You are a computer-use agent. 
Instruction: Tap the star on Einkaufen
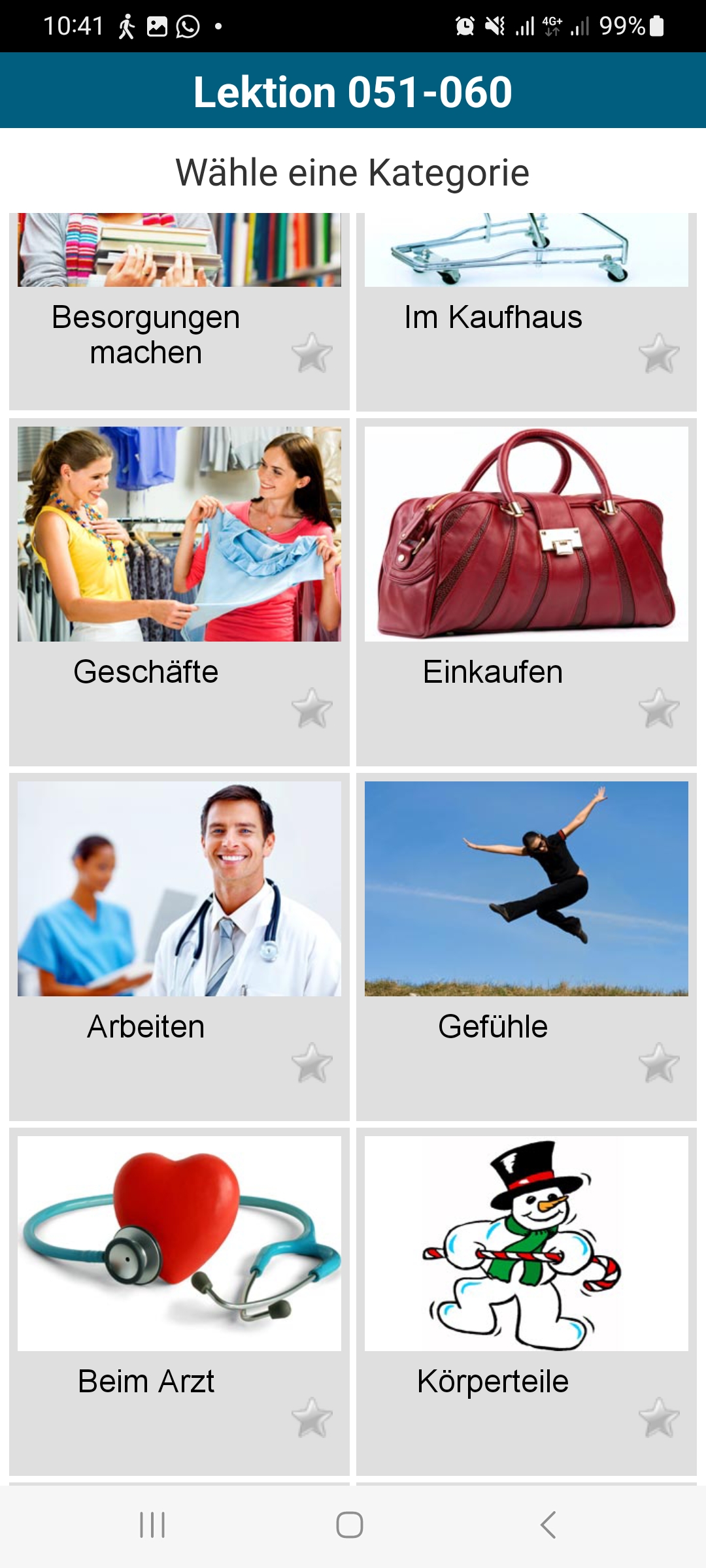pyautogui.click(x=659, y=708)
